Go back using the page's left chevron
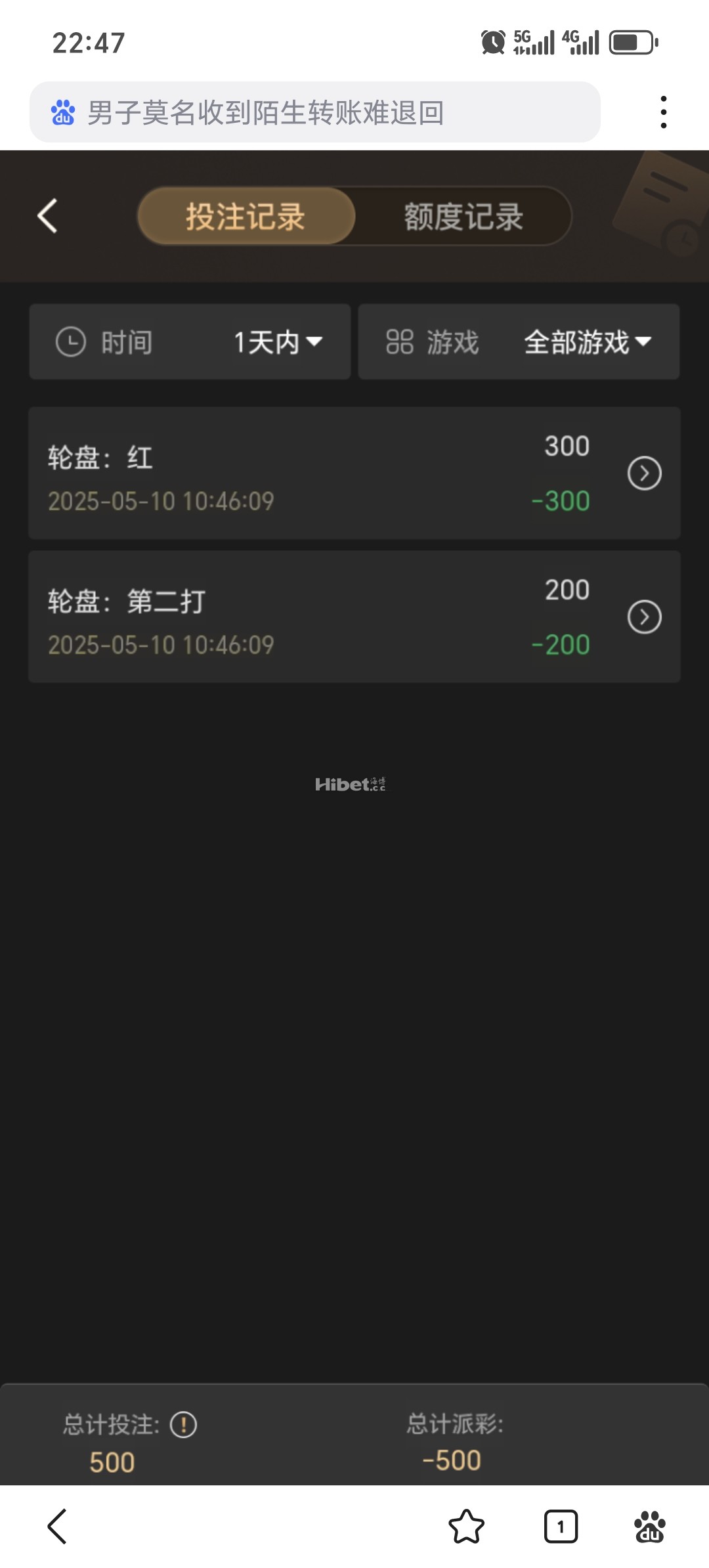This screenshot has width=709, height=1568. (x=46, y=217)
